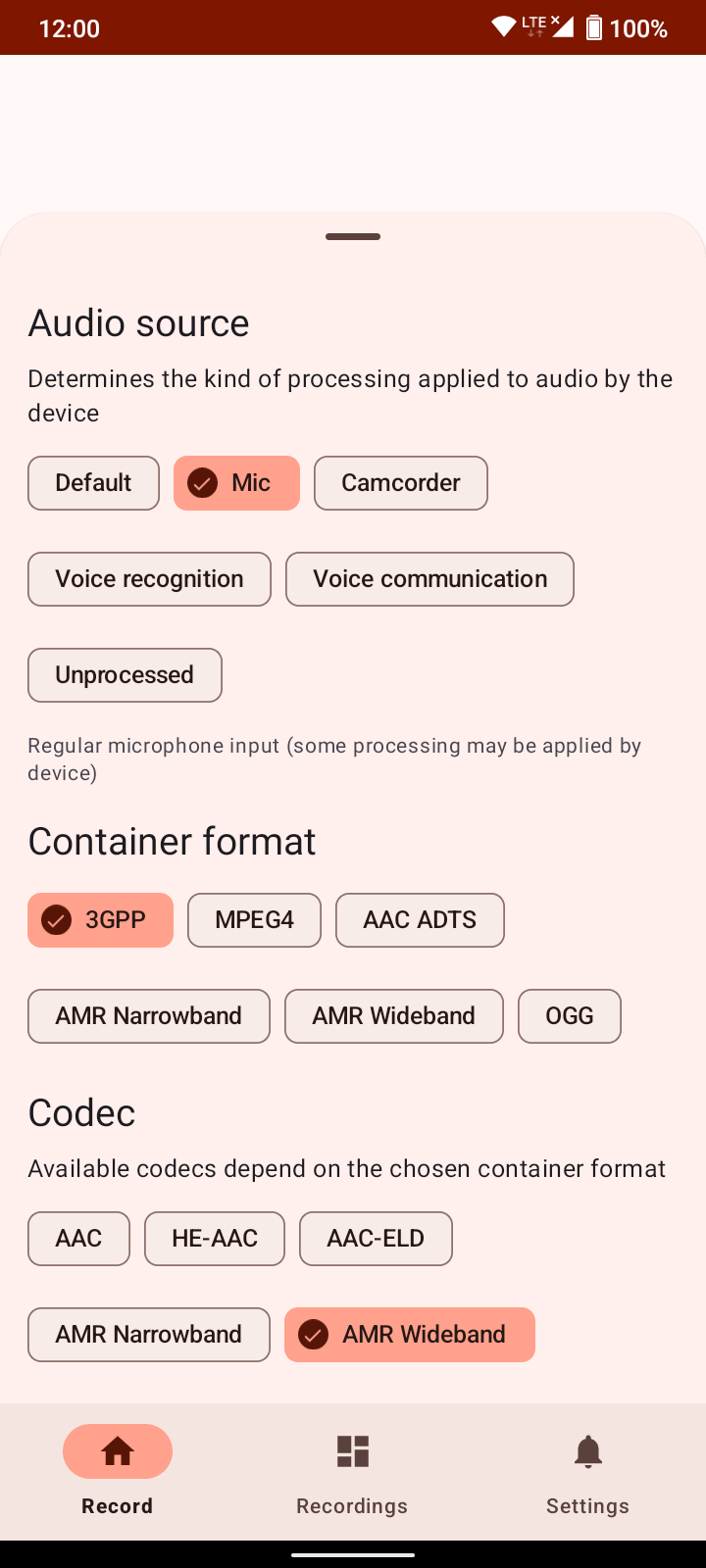Image resolution: width=706 pixels, height=1568 pixels.
Task: Select Voice recognition audio source
Action: coord(149,579)
